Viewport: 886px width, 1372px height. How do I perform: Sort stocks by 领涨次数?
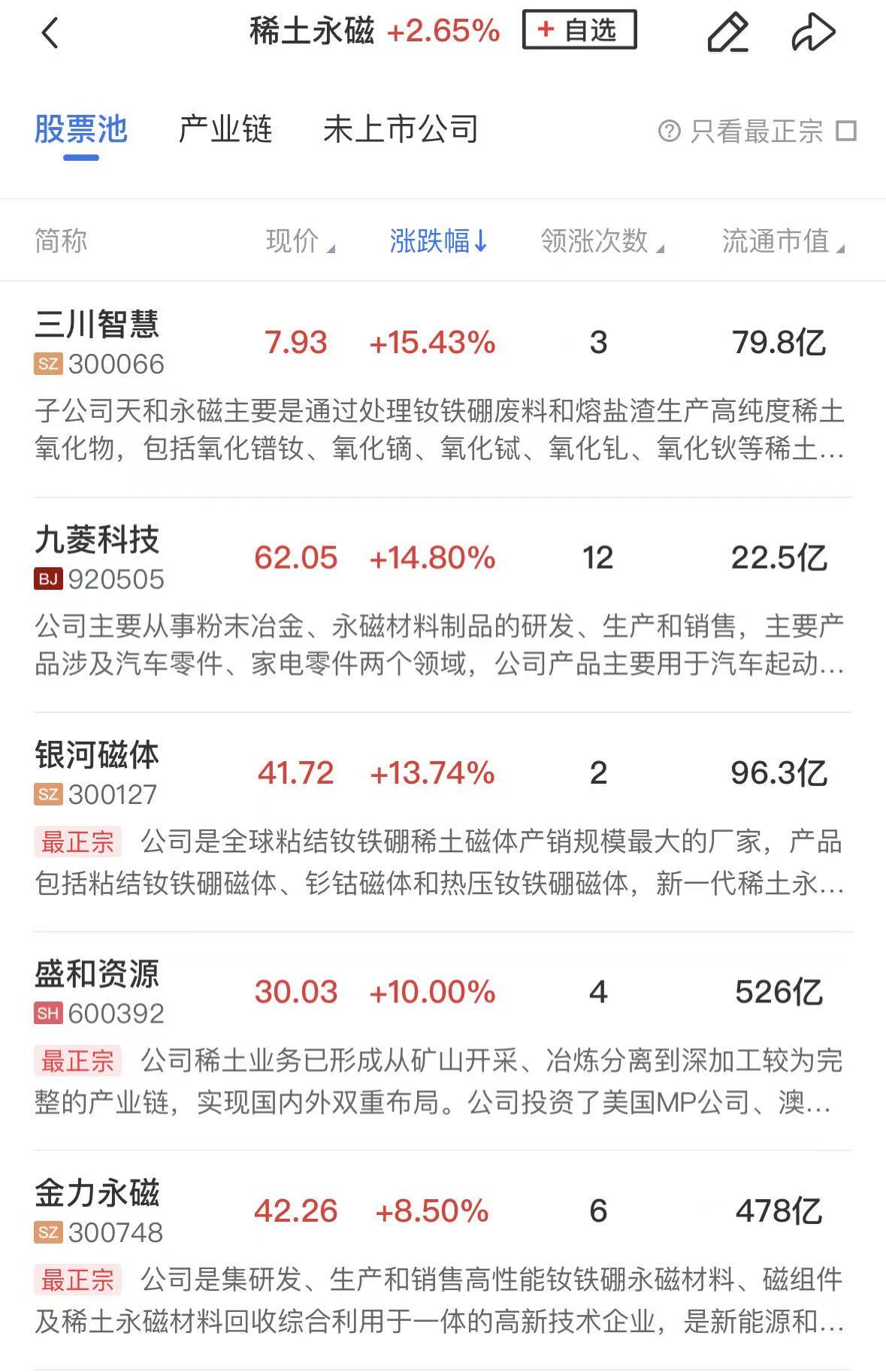click(x=601, y=241)
